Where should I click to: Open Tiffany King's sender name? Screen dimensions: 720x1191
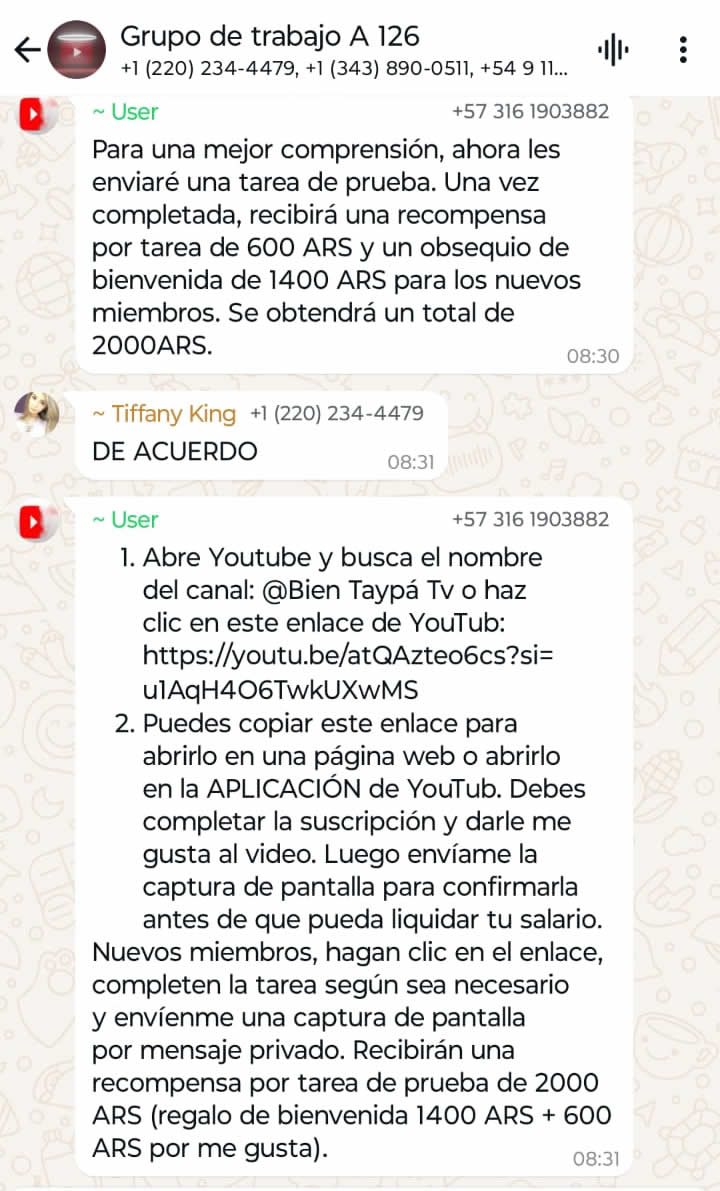click(x=164, y=414)
